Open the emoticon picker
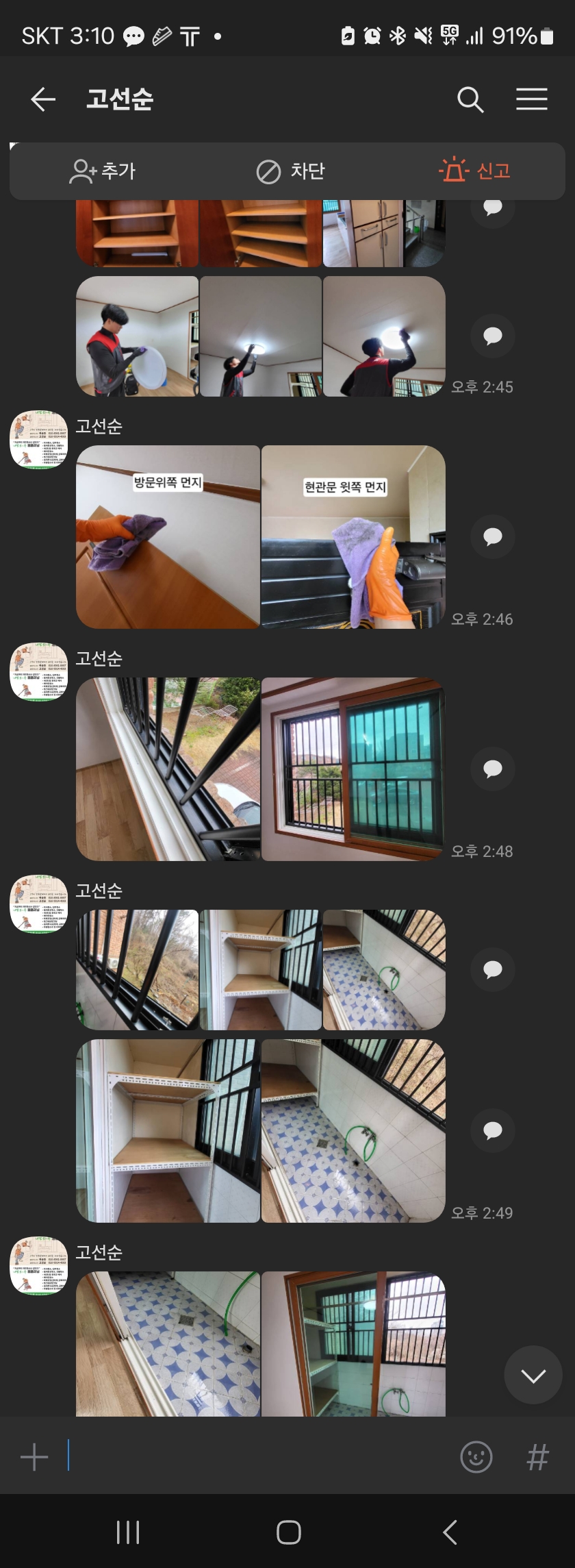The height and width of the screenshot is (1568, 575). [x=476, y=1457]
